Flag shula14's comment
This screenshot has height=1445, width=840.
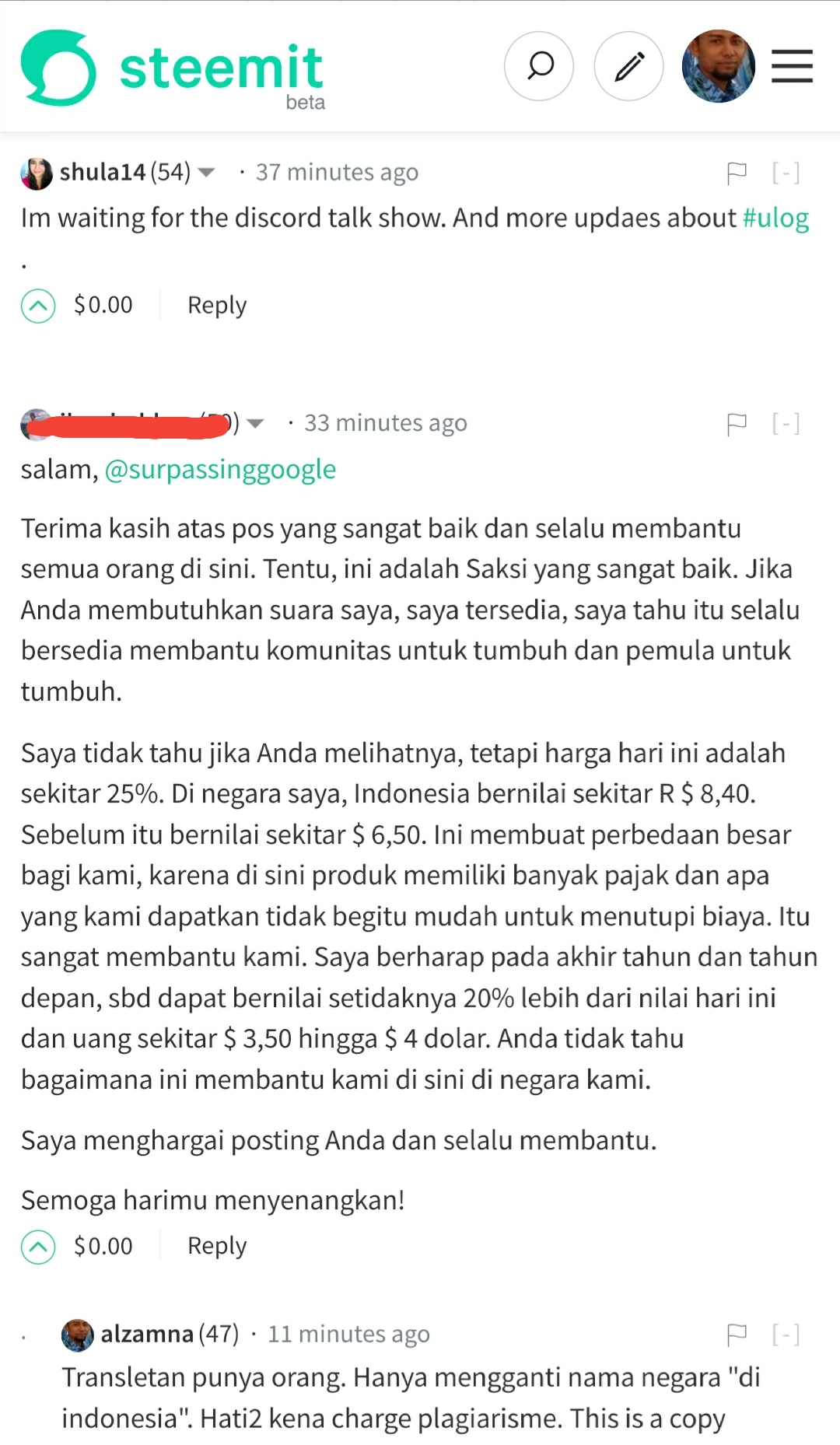coord(736,173)
